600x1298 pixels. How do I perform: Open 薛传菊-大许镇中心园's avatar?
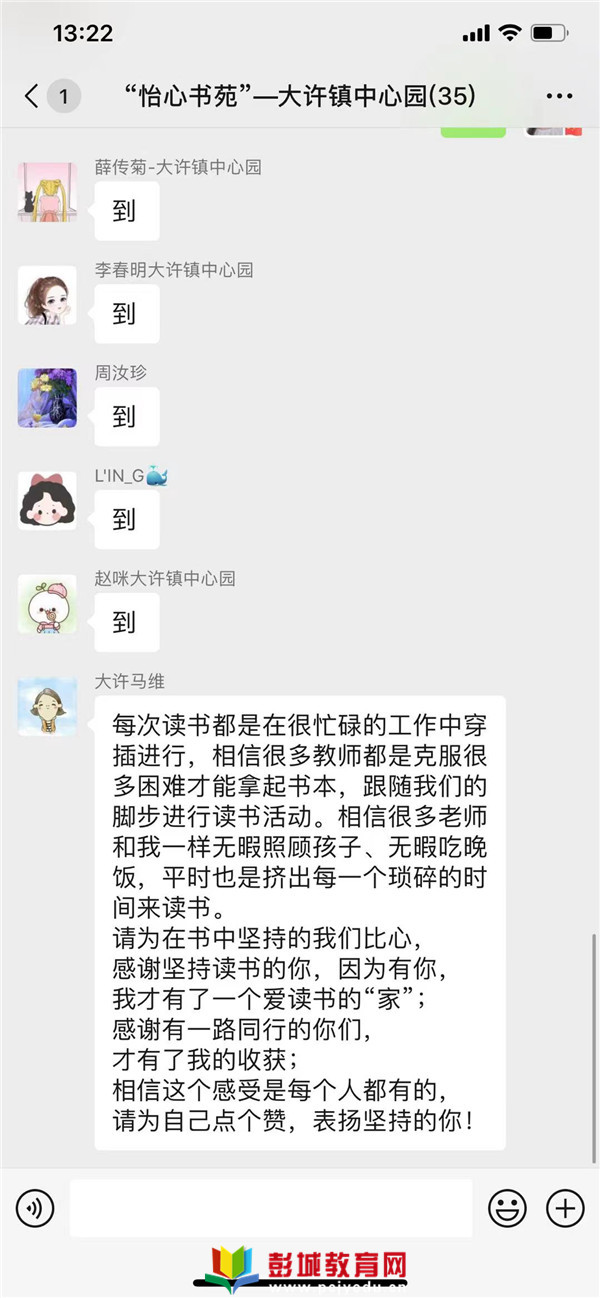click(x=47, y=192)
